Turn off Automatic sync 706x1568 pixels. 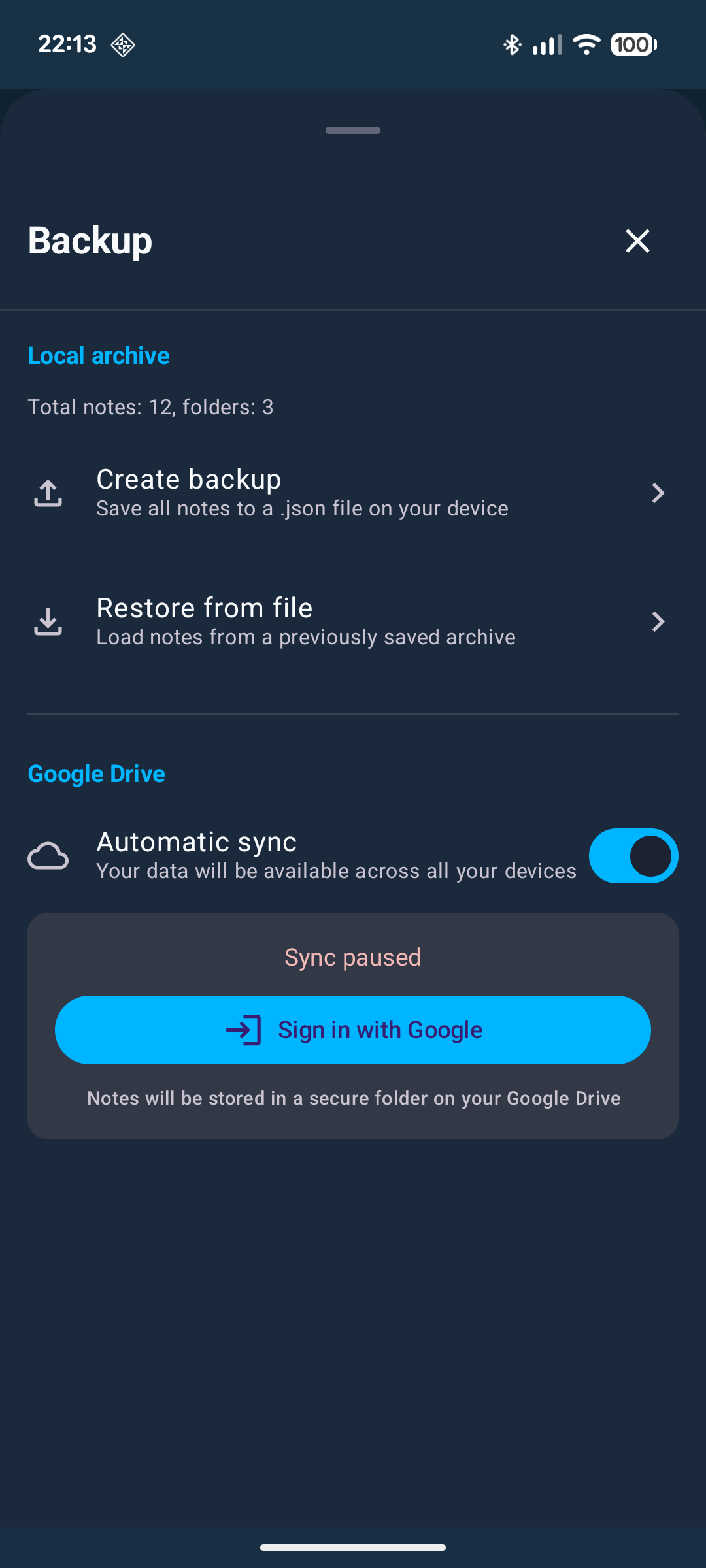pyautogui.click(x=633, y=856)
